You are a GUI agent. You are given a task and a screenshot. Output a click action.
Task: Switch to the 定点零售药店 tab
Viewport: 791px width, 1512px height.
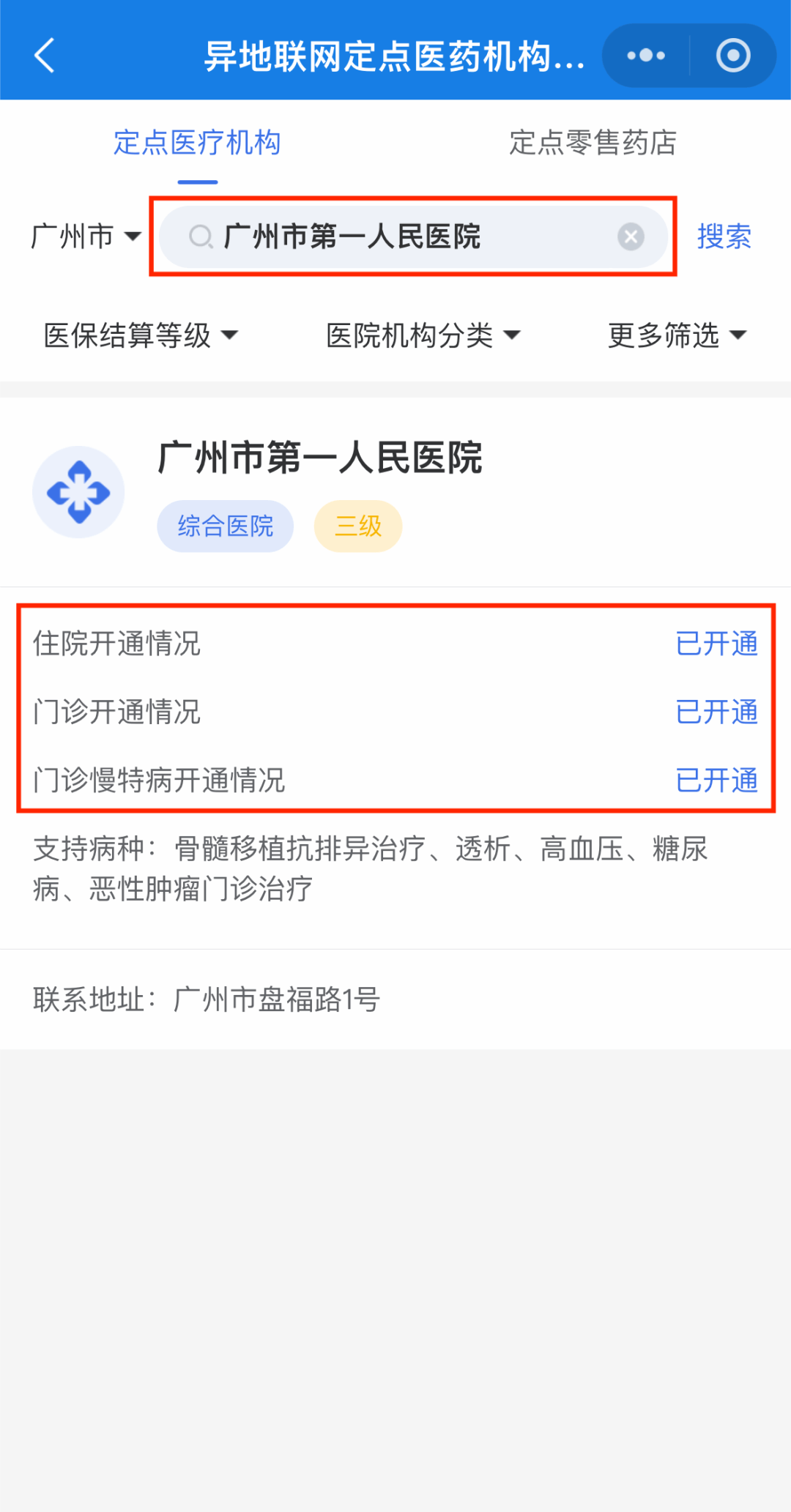pyautogui.click(x=593, y=143)
